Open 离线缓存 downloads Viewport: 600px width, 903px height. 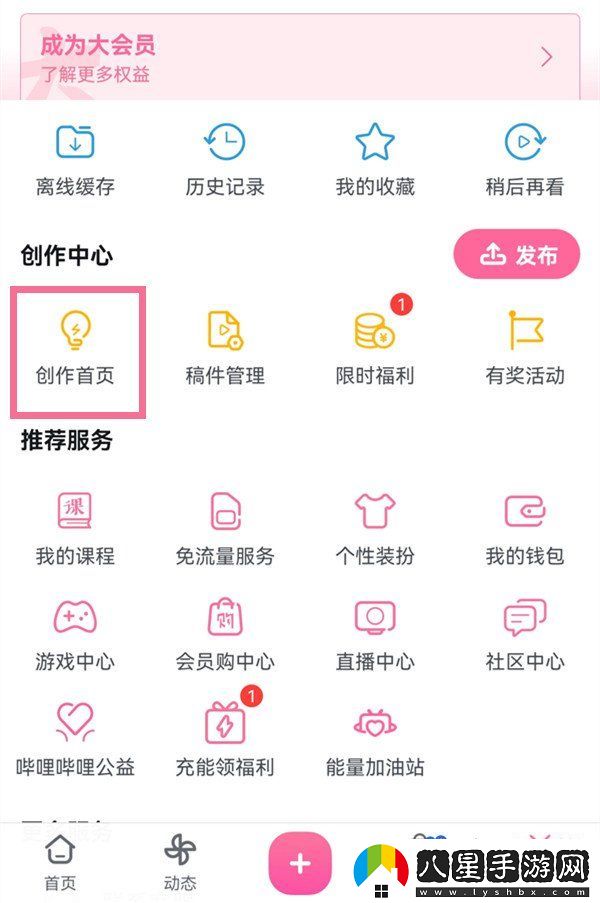[75, 160]
